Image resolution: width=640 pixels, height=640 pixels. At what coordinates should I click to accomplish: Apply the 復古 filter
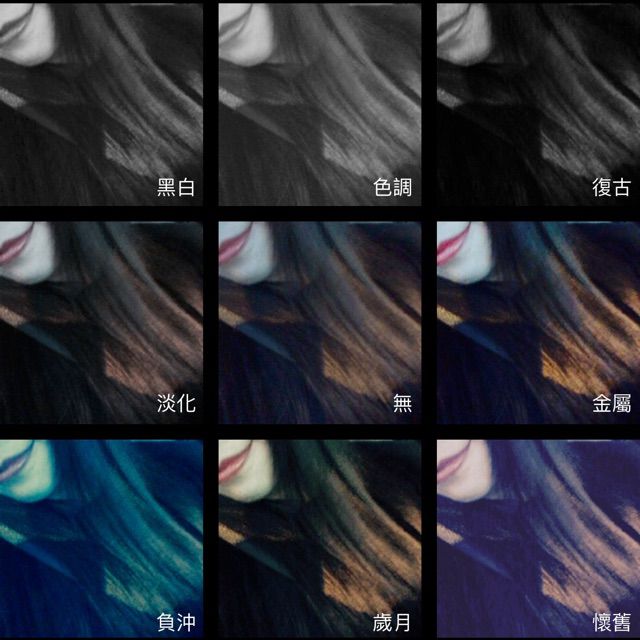coord(538,103)
